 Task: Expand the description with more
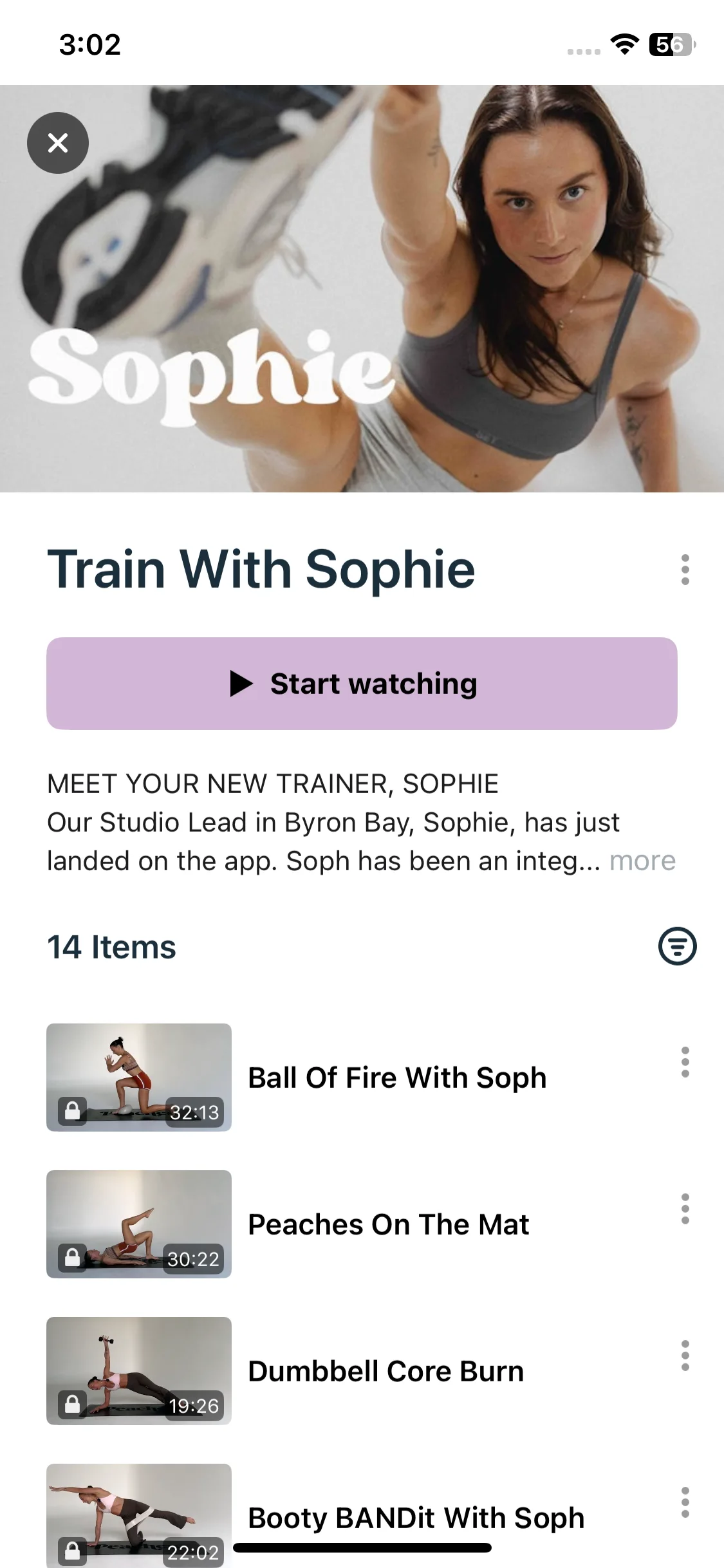(x=642, y=861)
